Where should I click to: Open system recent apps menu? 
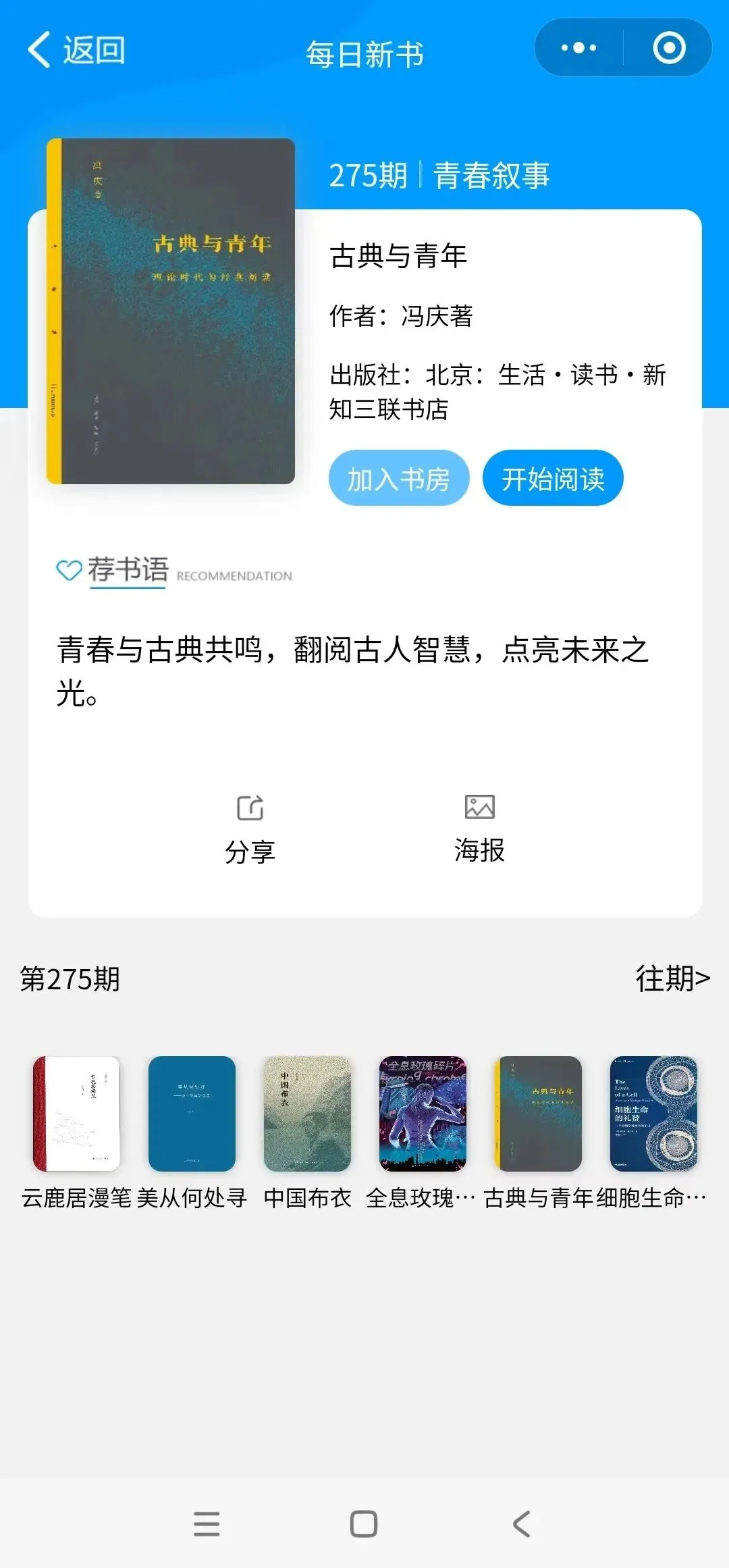(x=207, y=1523)
